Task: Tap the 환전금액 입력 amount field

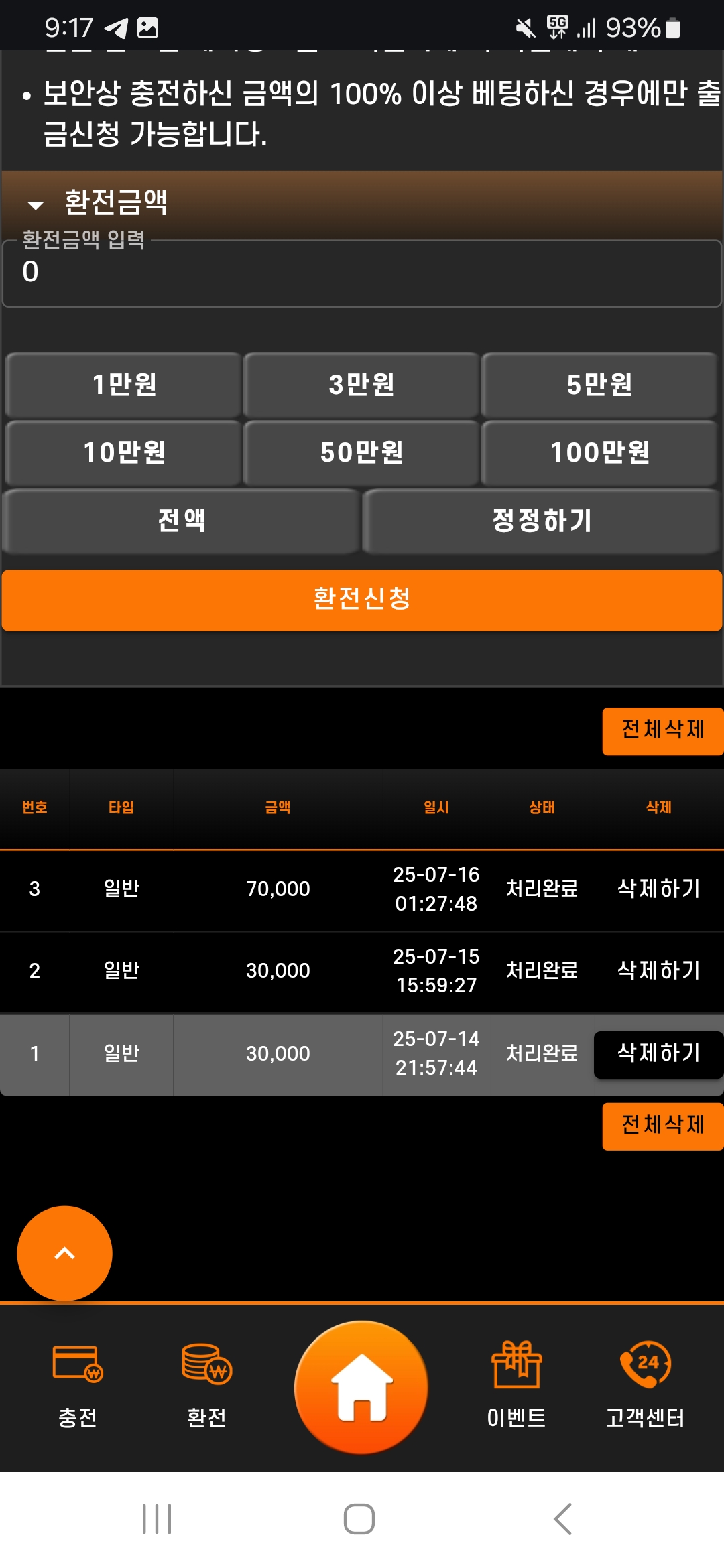Action: (x=362, y=273)
